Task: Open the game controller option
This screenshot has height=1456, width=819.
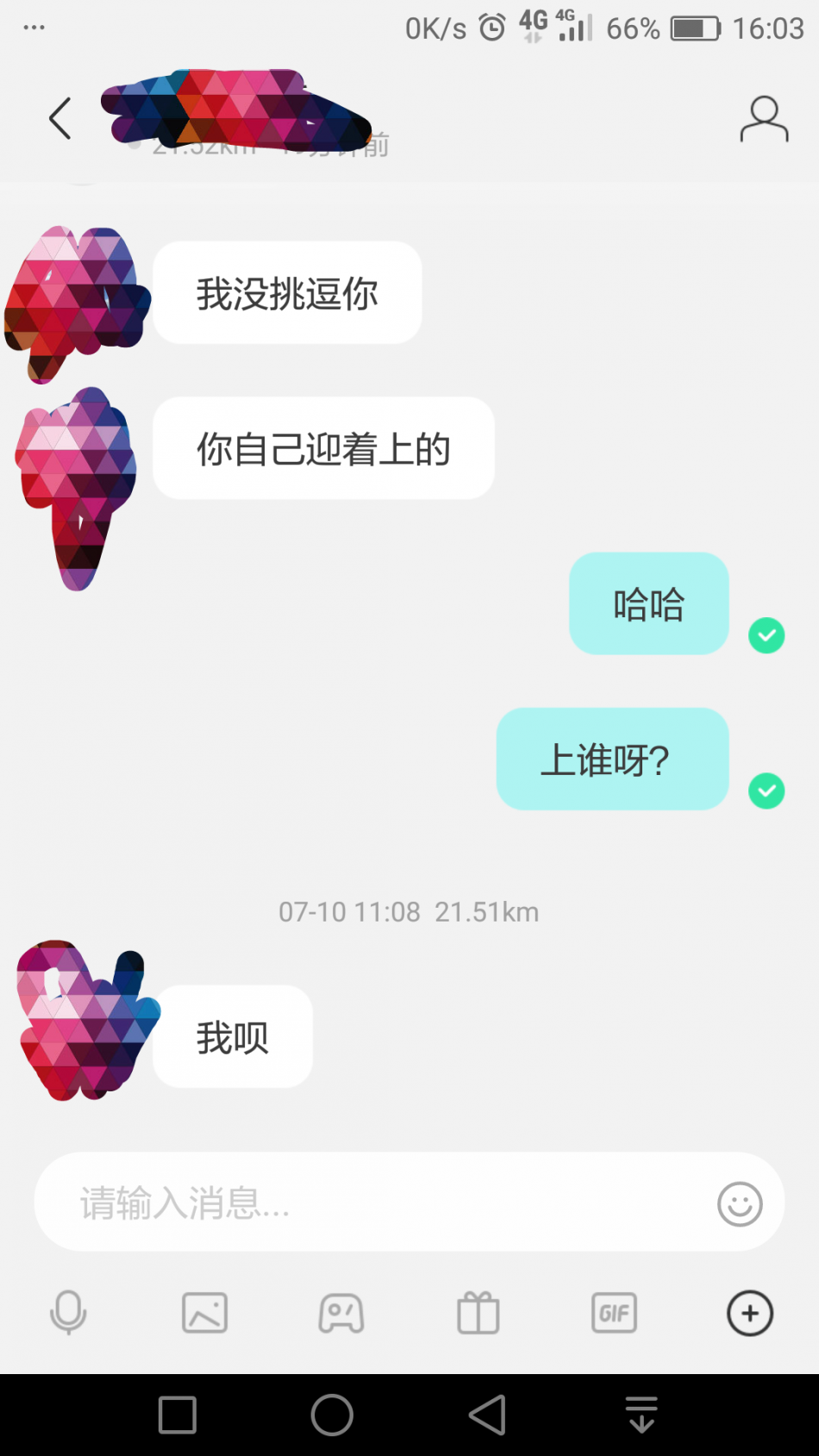Action: 341,1313
